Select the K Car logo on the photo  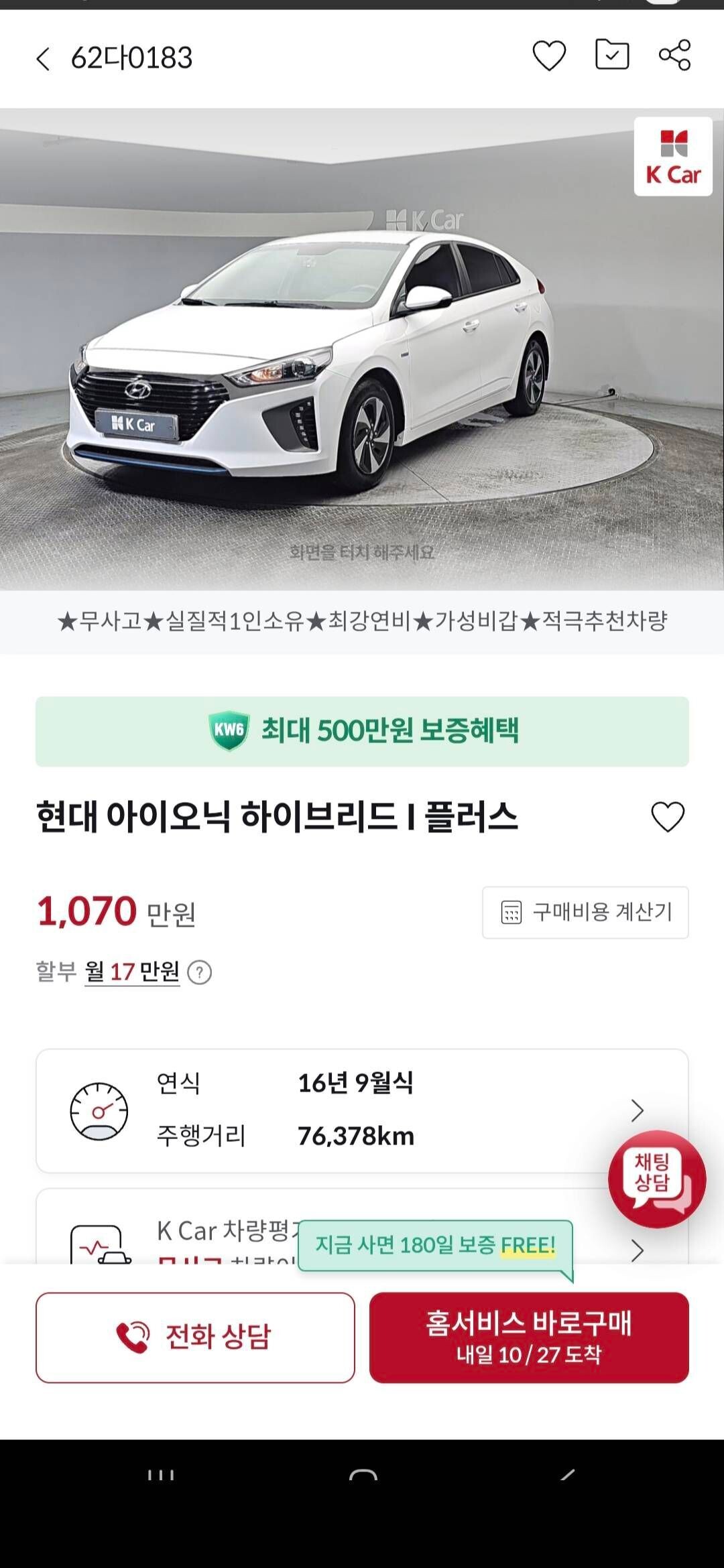pyautogui.click(x=672, y=156)
